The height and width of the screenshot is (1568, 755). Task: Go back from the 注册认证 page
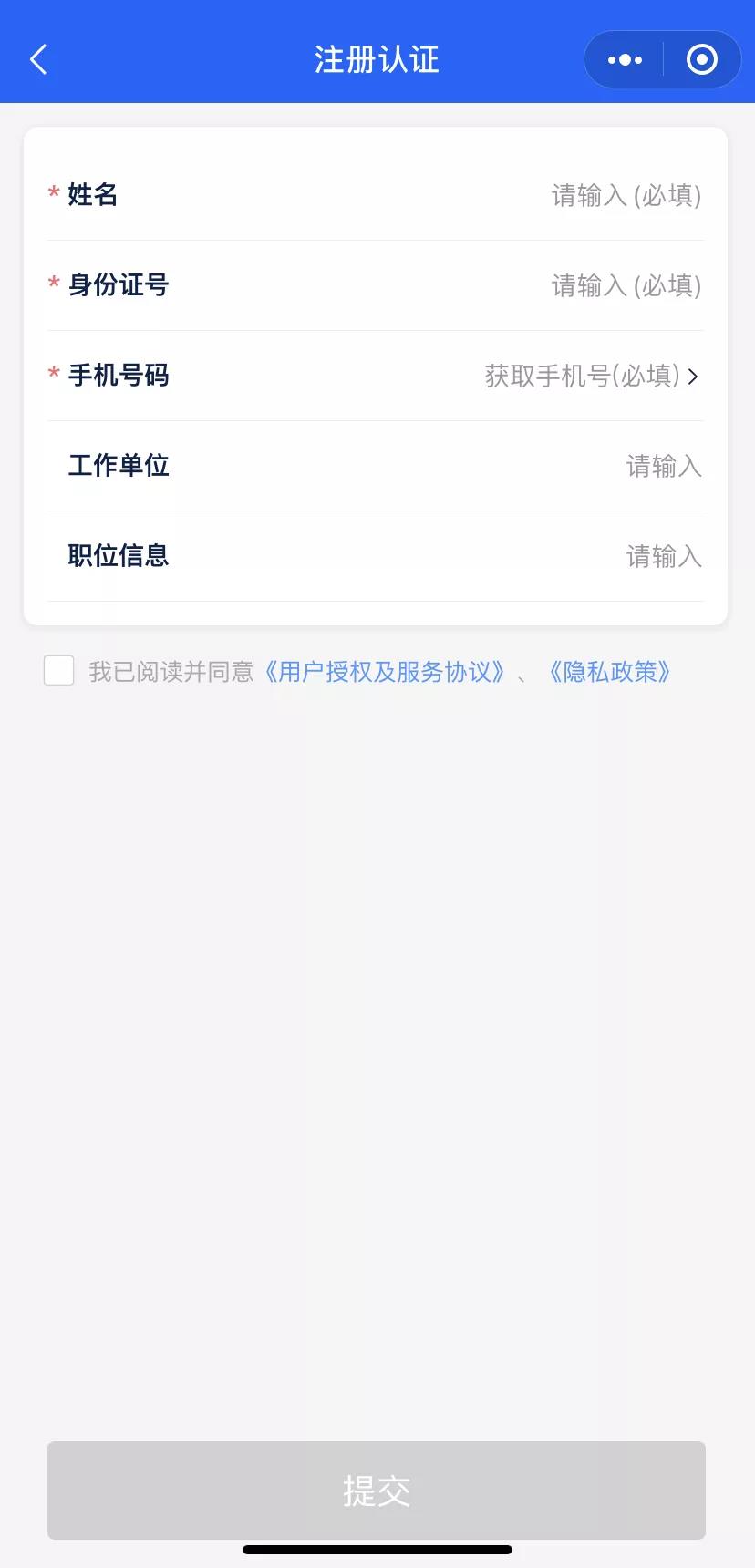(38, 60)
